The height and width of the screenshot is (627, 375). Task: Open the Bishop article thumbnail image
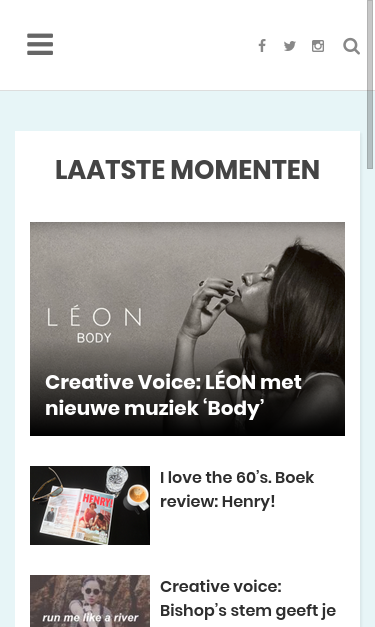pos(90,601)
